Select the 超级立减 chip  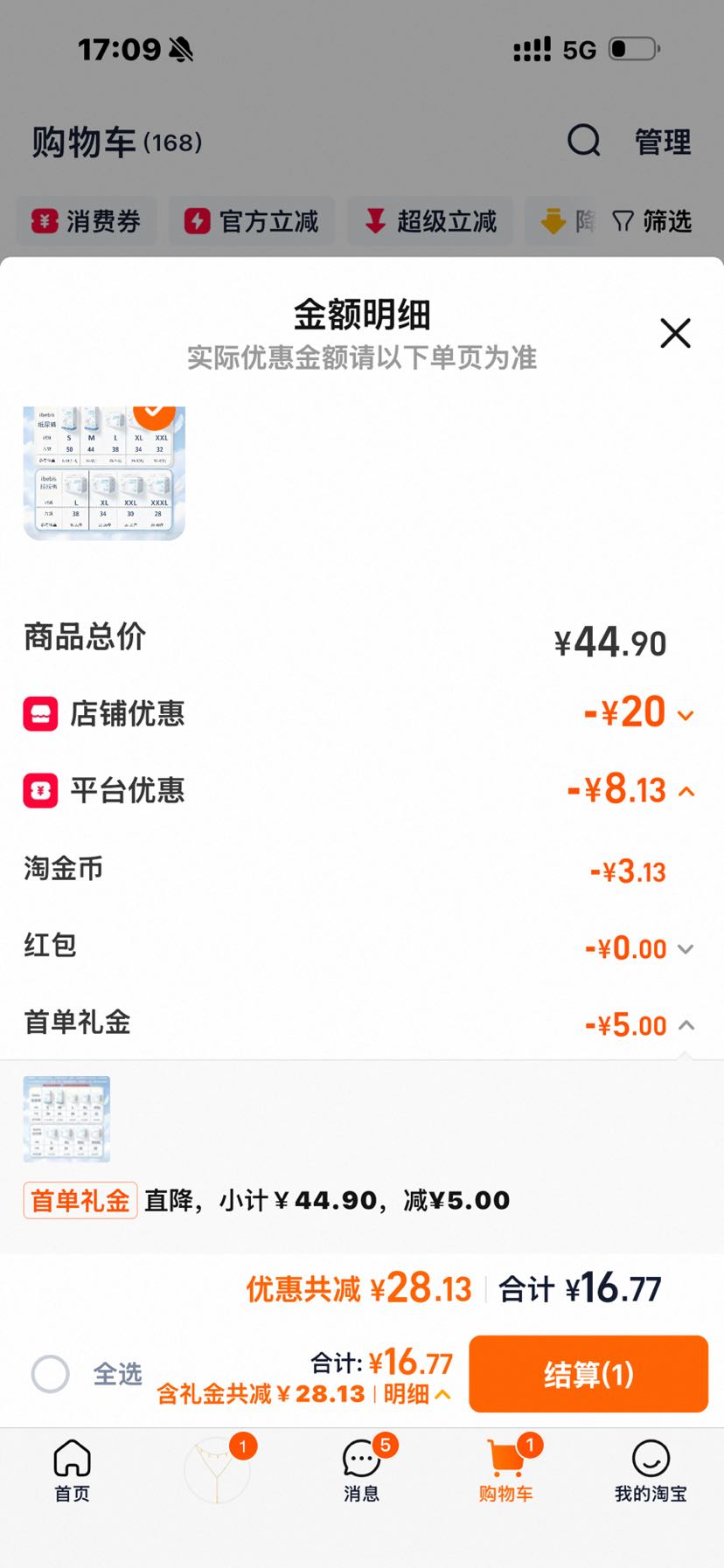click(x=430, y=221)
